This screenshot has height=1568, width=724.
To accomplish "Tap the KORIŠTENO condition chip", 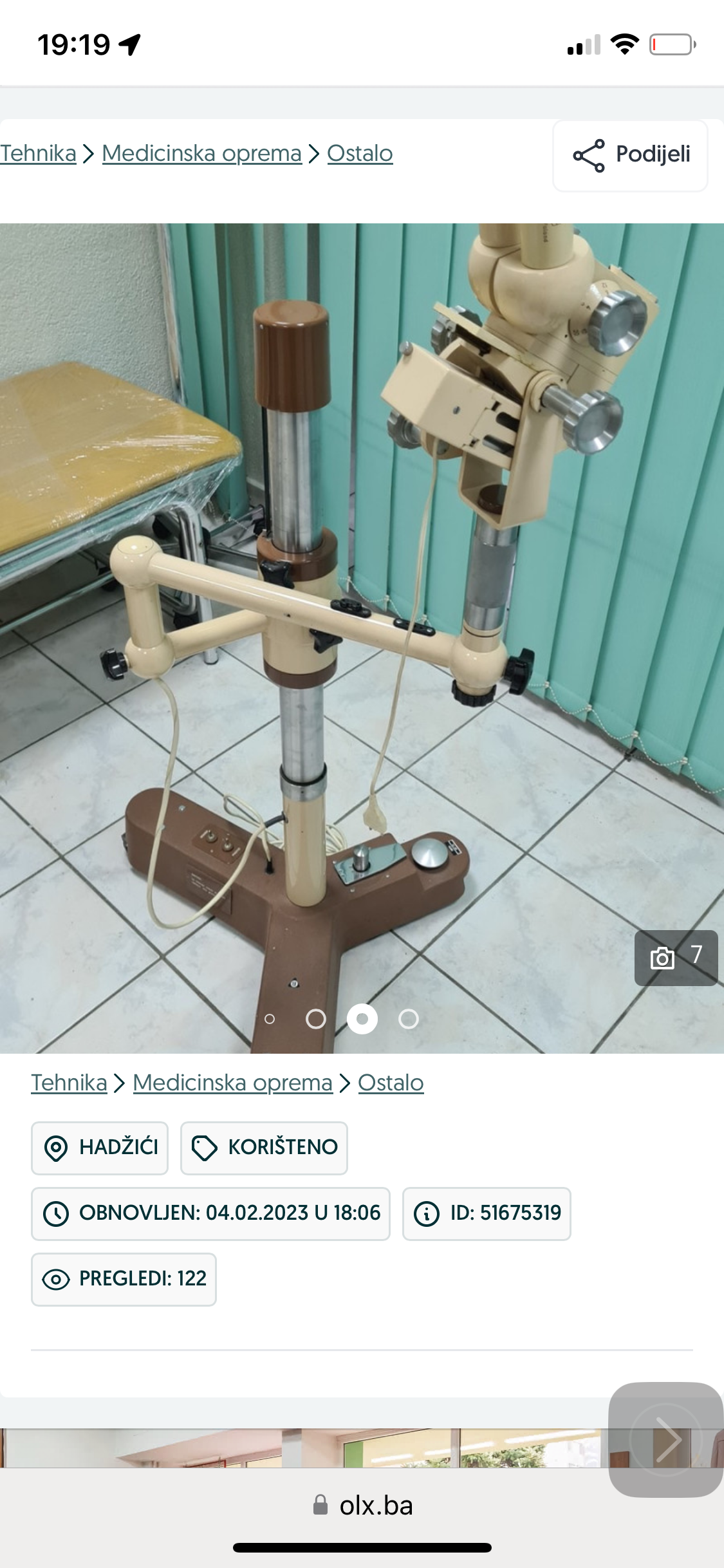I will (264, 1148).
